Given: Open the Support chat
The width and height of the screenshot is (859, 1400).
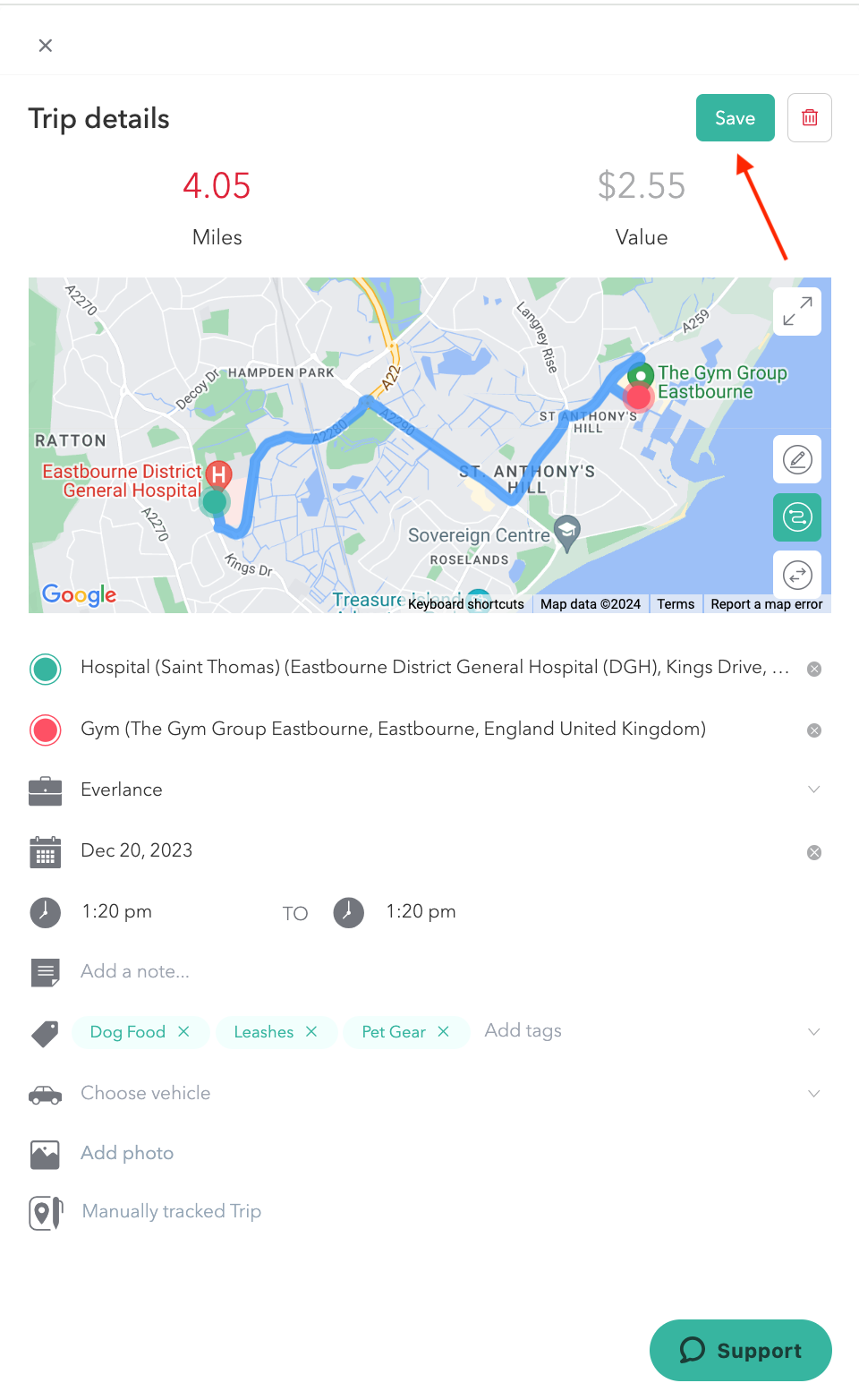Looking at the screenshot, I should point(740,1350).
